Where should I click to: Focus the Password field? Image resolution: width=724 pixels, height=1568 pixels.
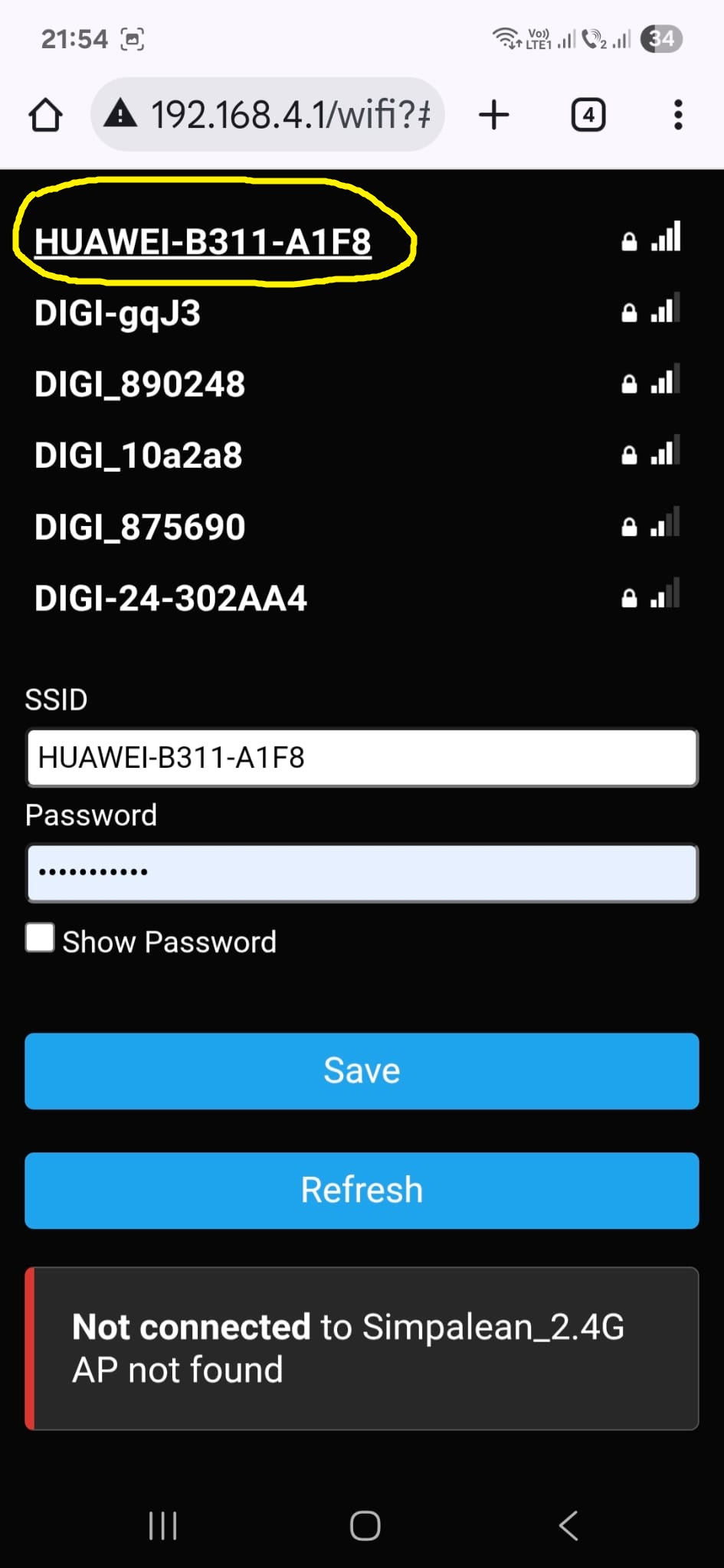point(362,873)
